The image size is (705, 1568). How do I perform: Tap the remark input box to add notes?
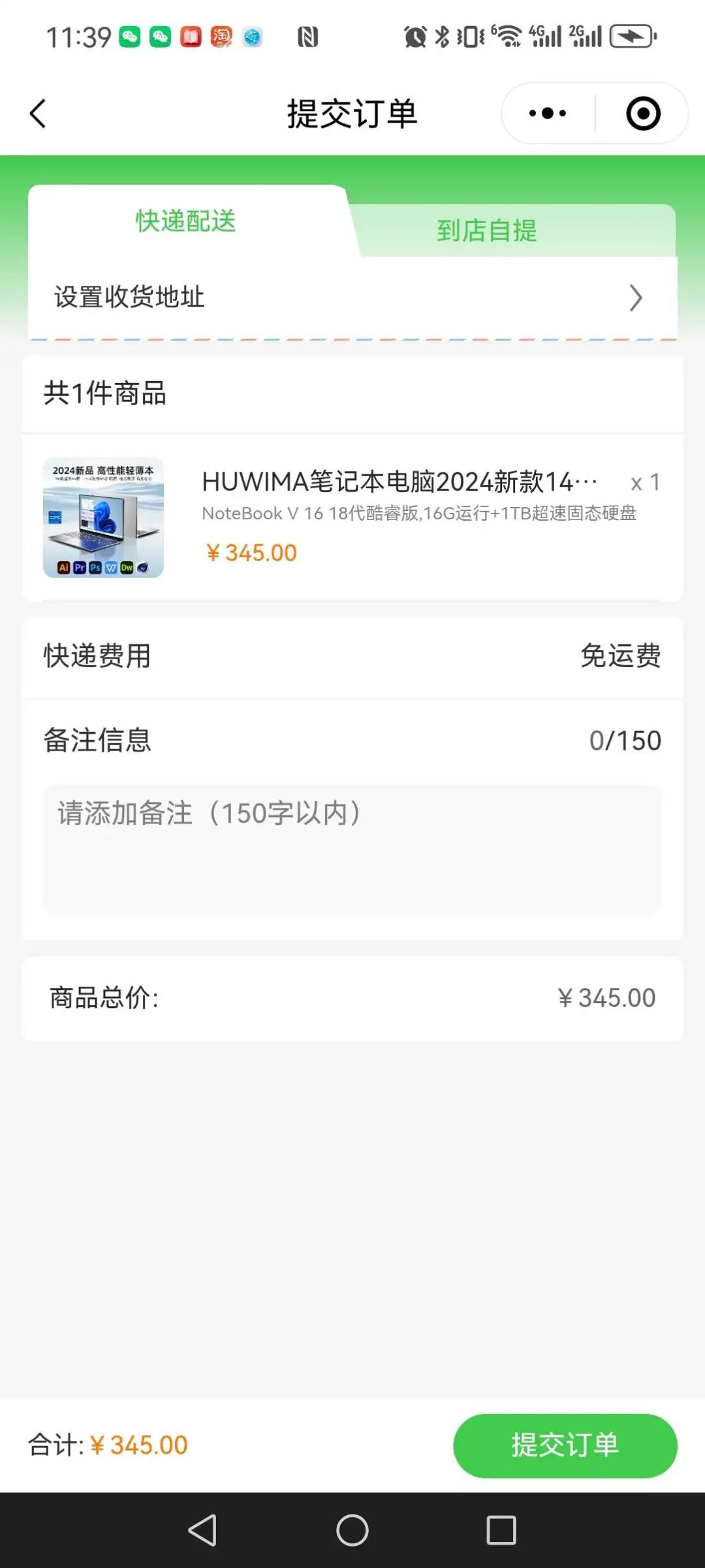click(x=352, y=848)
